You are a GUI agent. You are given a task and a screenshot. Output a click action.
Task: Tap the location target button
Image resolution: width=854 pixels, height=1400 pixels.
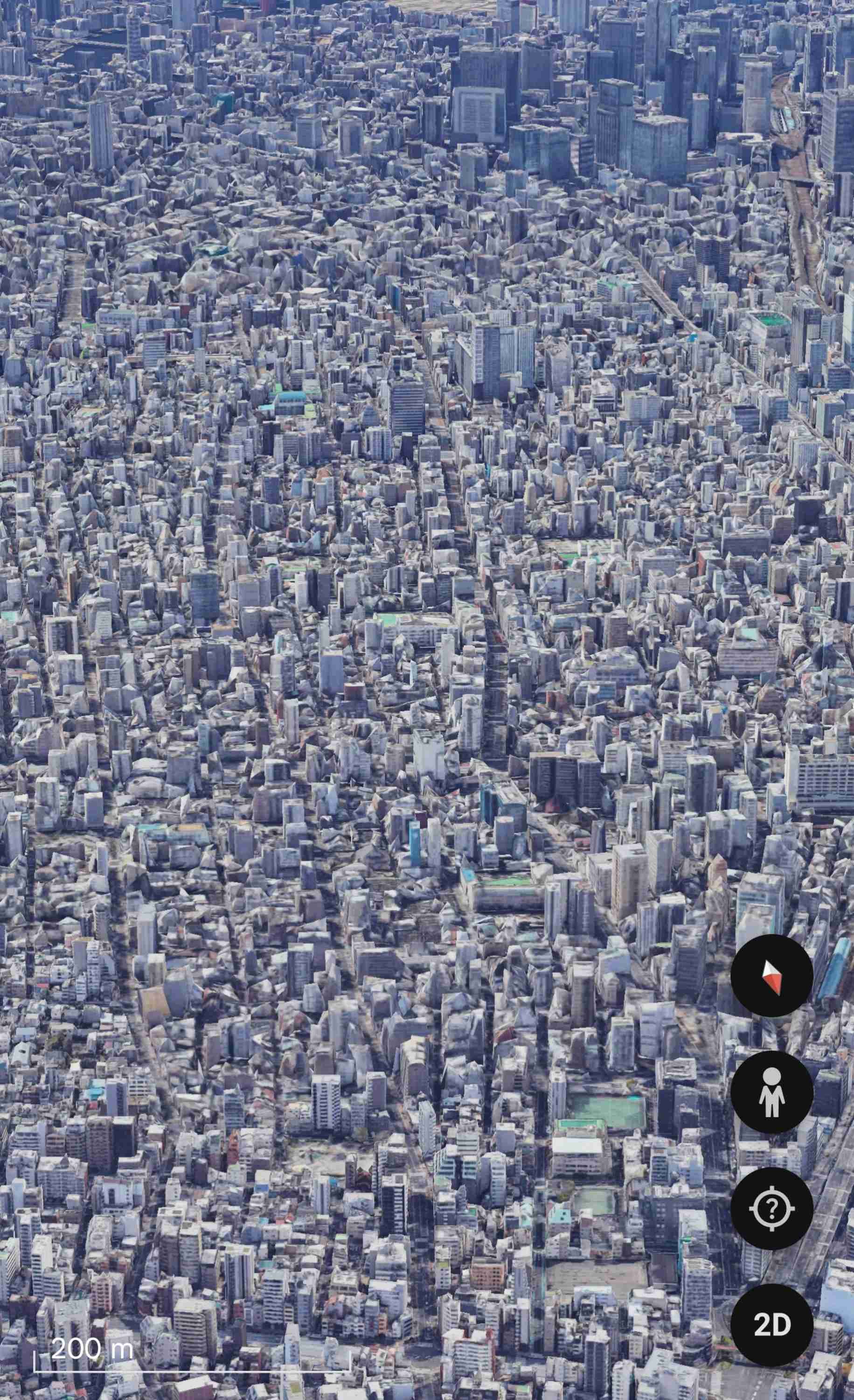[771, 1209]
